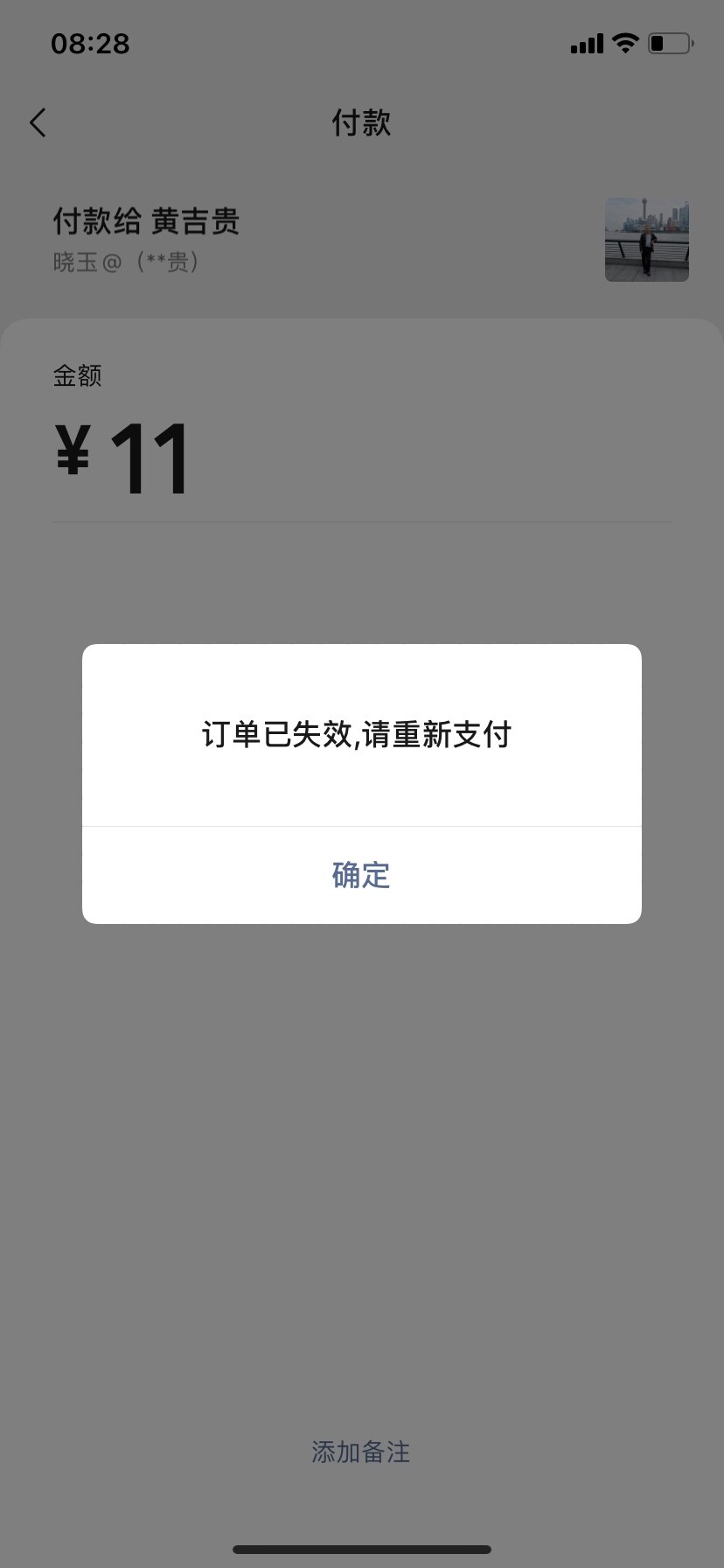Viewport: 724px width, 1568px height.
Task: Confirm the expired order dialog with 确定
Action: click(x=361, y=875)
